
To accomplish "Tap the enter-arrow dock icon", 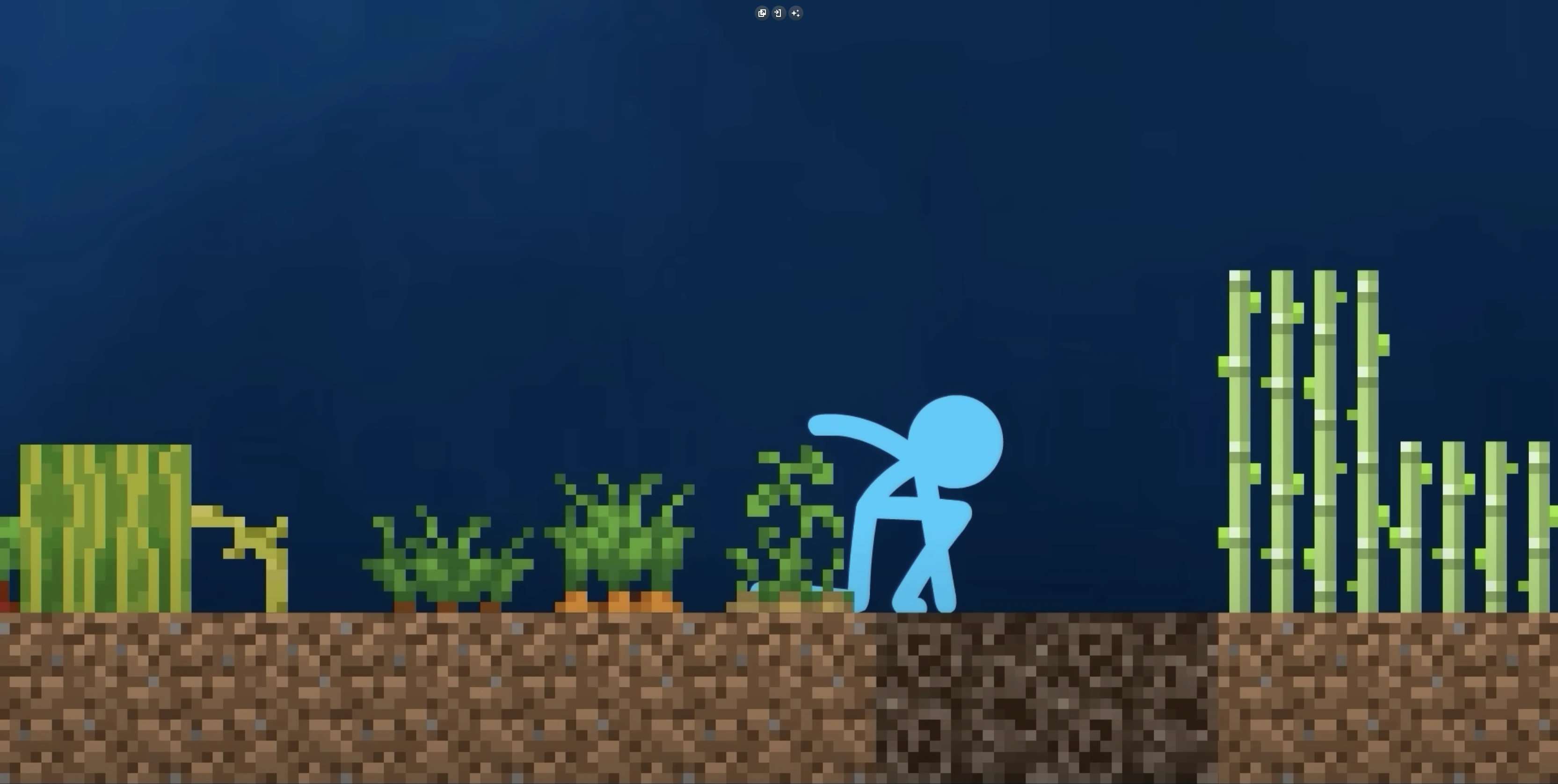I will [779, 13].
